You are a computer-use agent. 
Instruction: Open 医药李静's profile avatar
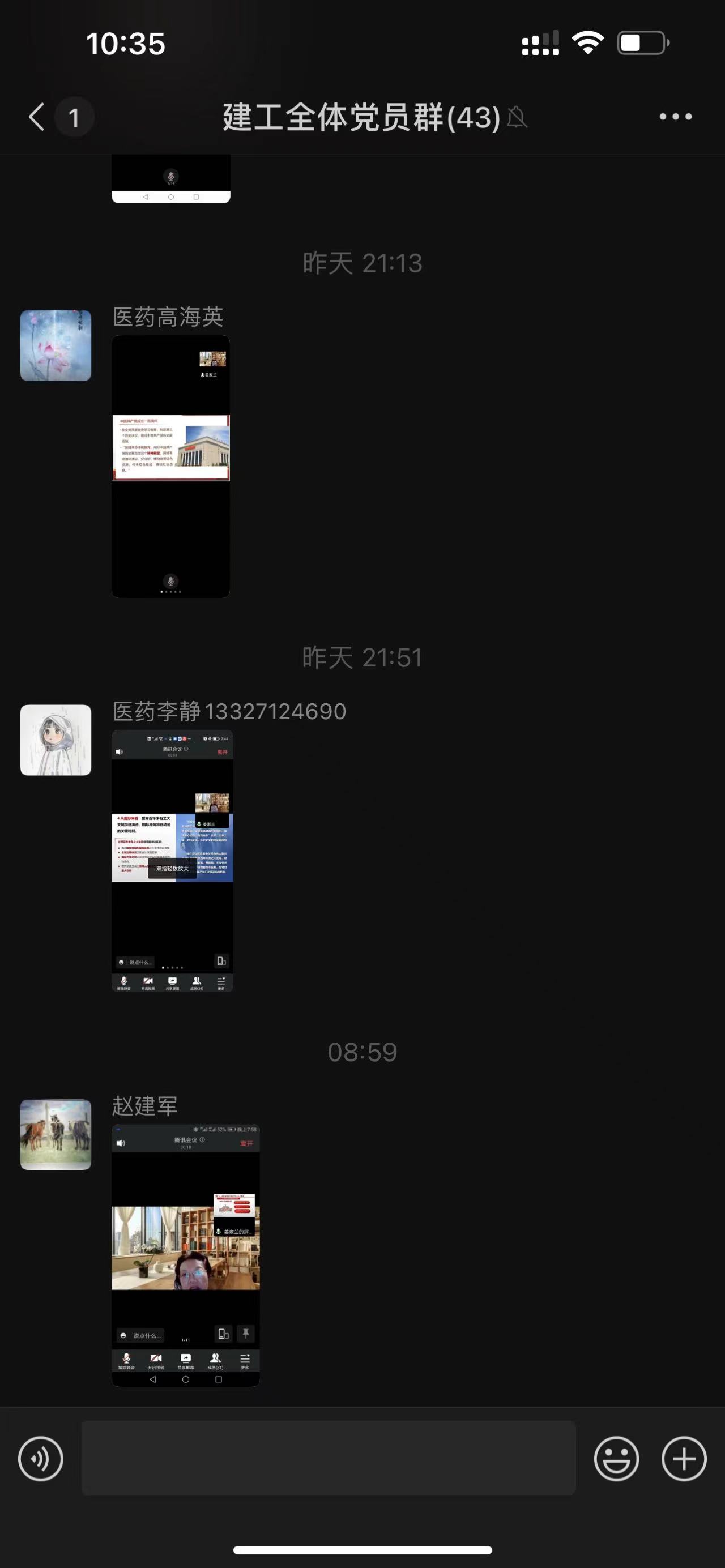tap(56, 740)
